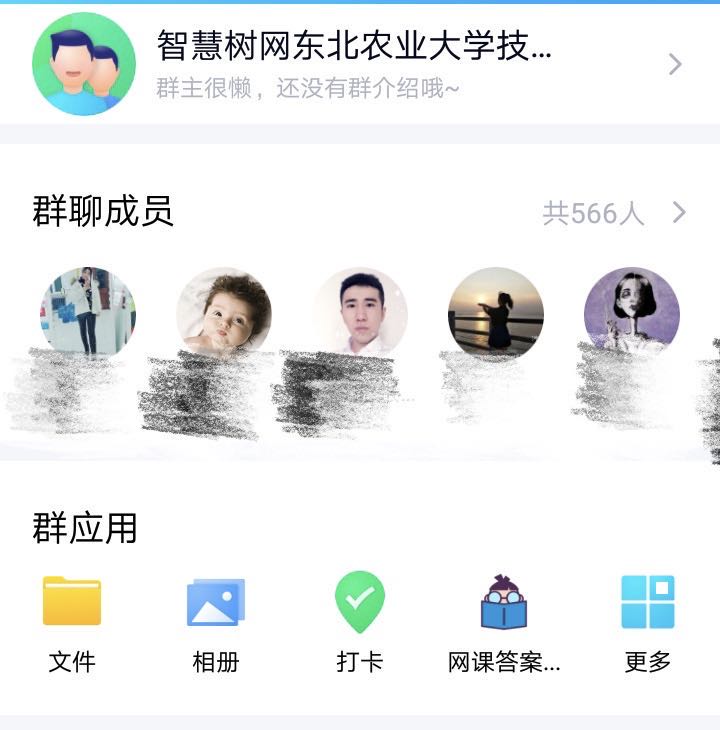Open the sunset-silhouette member's profile
The image size is (720, 730).
coord(496,313)
